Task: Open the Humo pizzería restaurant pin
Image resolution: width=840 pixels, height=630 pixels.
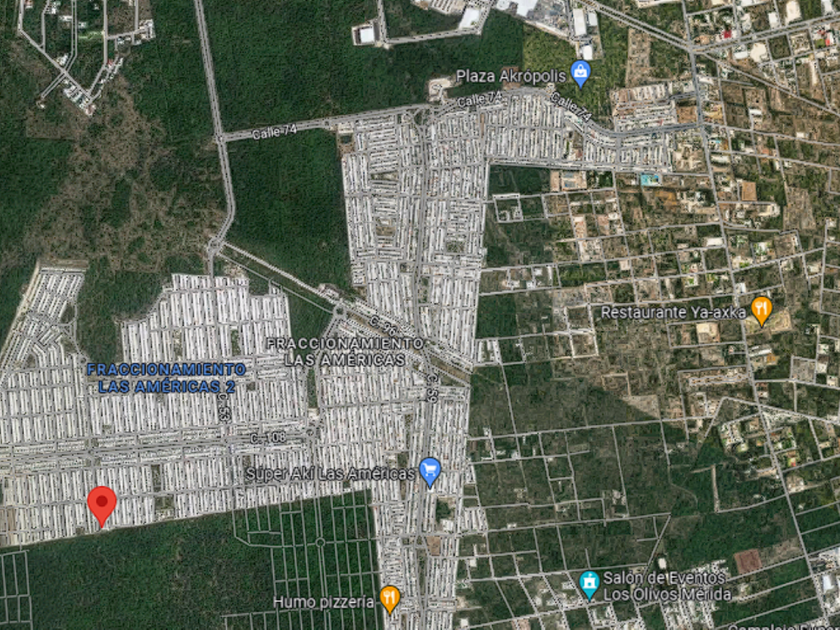Action: (x=390, y=599)
